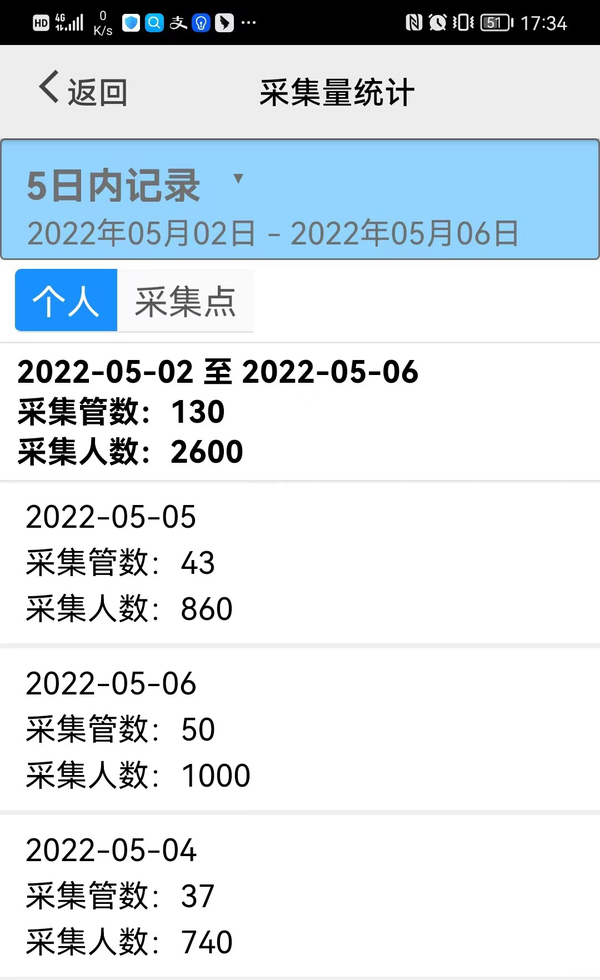The image size is (600, 980).
Task: Go back using the 返回 button
Action: coord(83,91)
